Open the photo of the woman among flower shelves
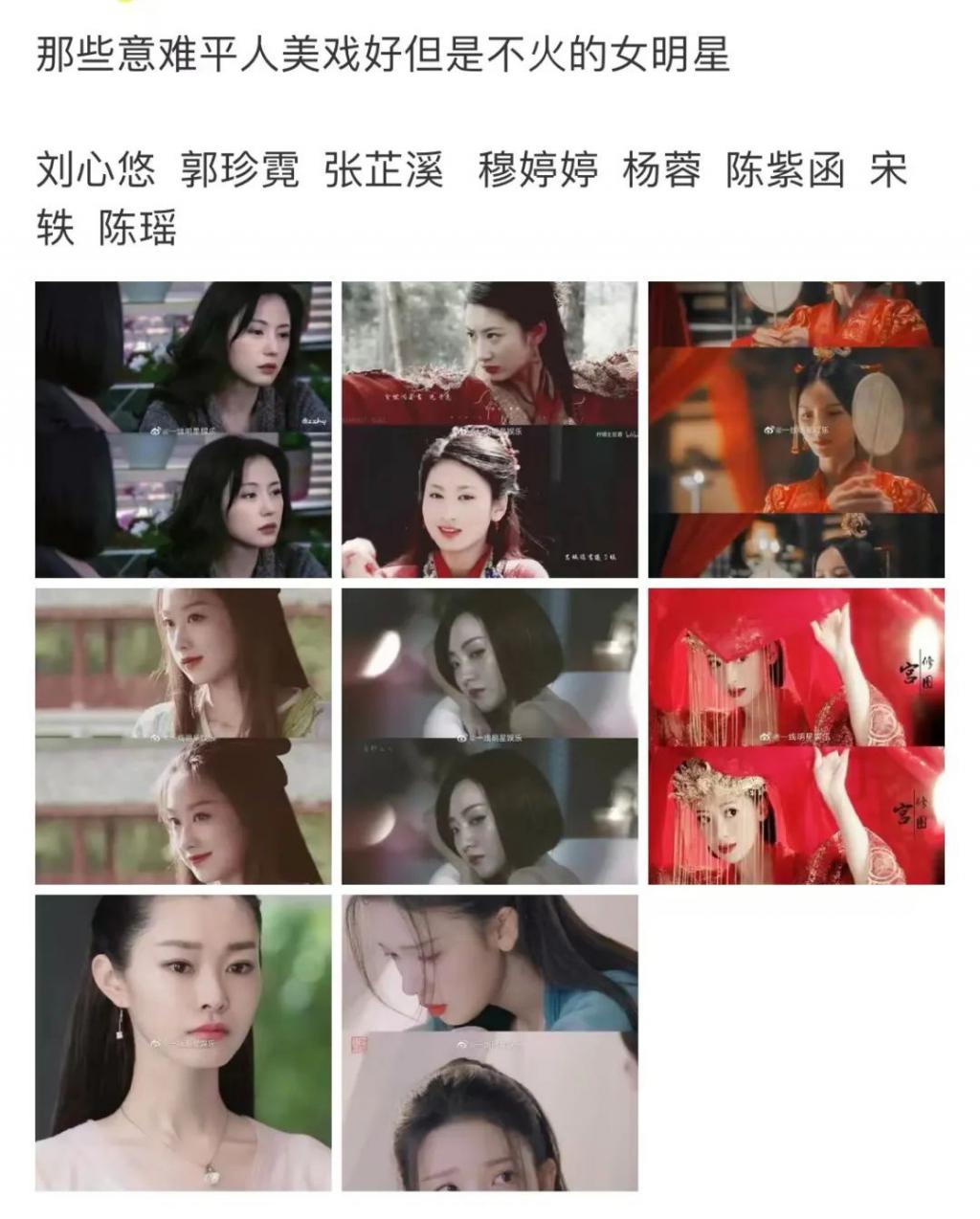This screenshot has height=1219, width=980. click(x=183, y=430)
